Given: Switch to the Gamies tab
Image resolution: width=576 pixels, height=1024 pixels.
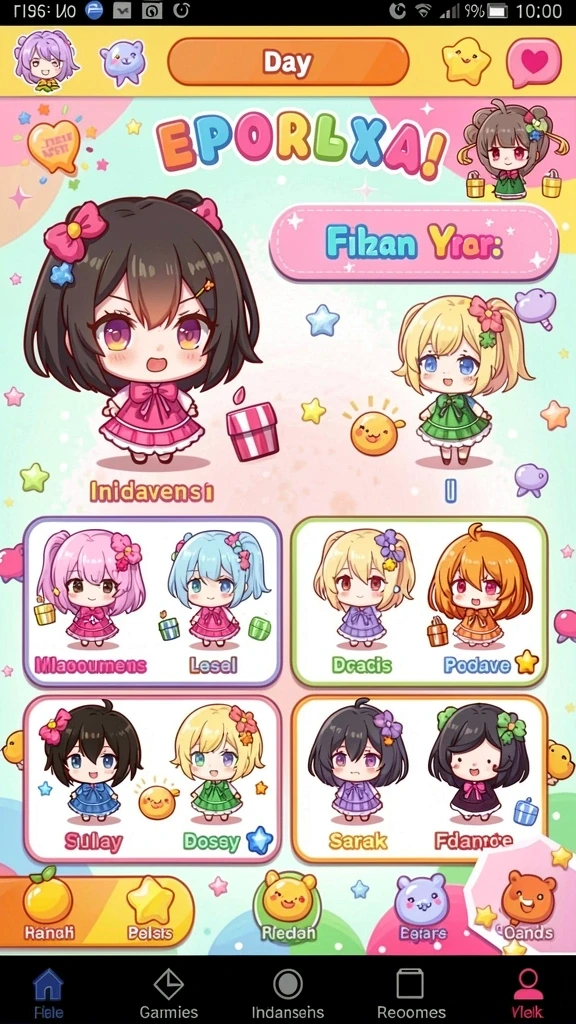Looking at the screenshot, I should tap(168, 994).
